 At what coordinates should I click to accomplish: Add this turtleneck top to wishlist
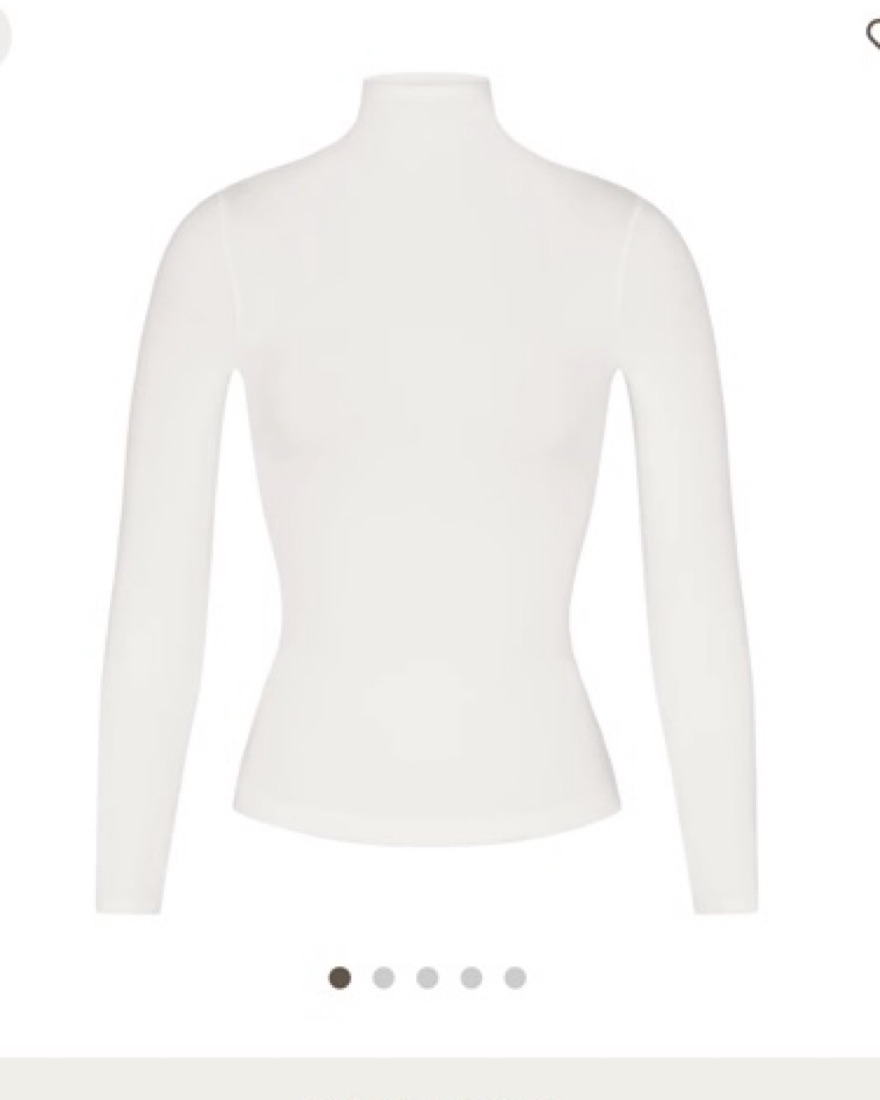click(x=873, y=34)
